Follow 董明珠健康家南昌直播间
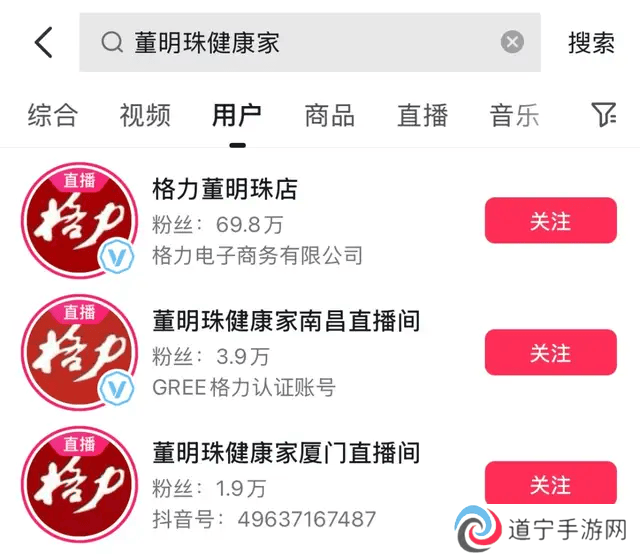 click(550, 353)
